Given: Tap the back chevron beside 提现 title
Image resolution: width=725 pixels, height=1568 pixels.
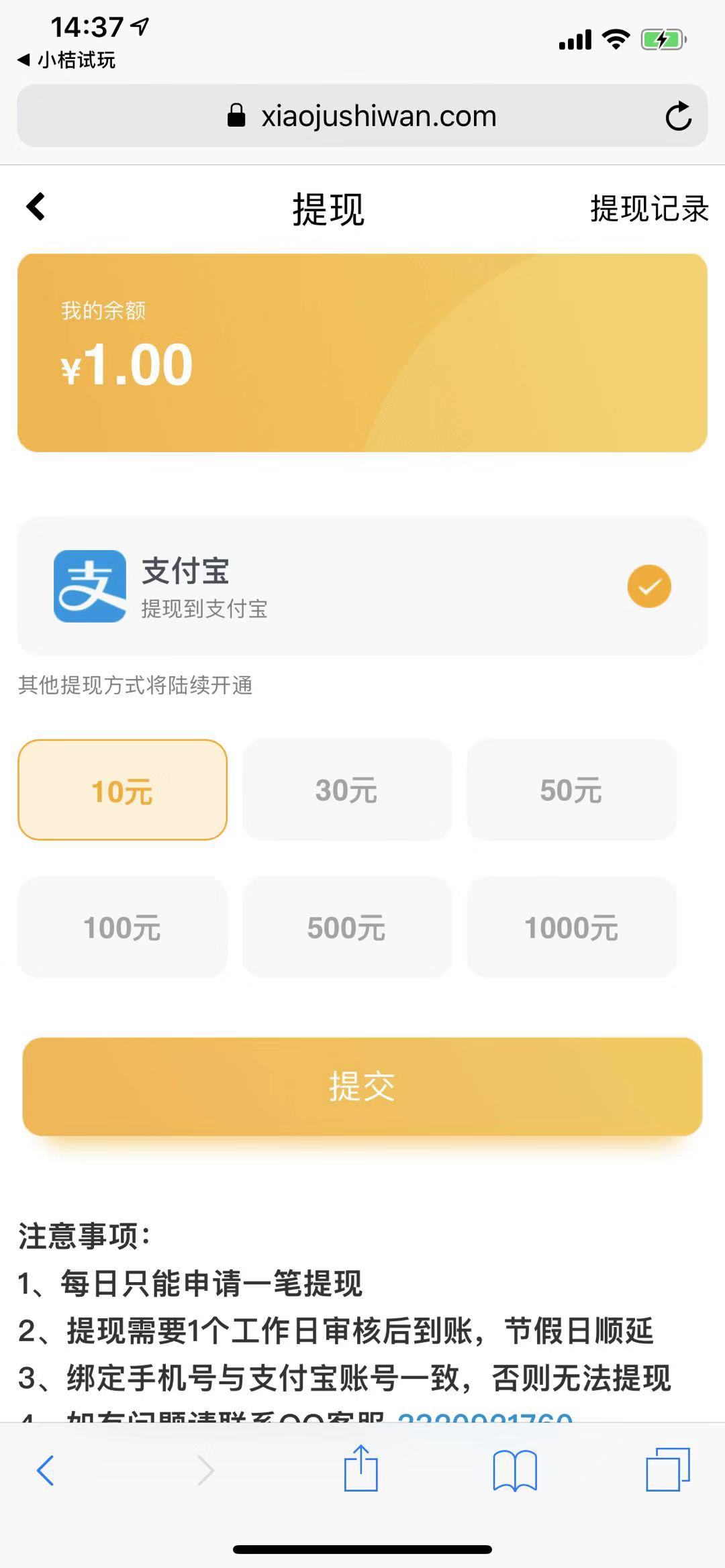Looking at the screenshot, I should point(36,208).
